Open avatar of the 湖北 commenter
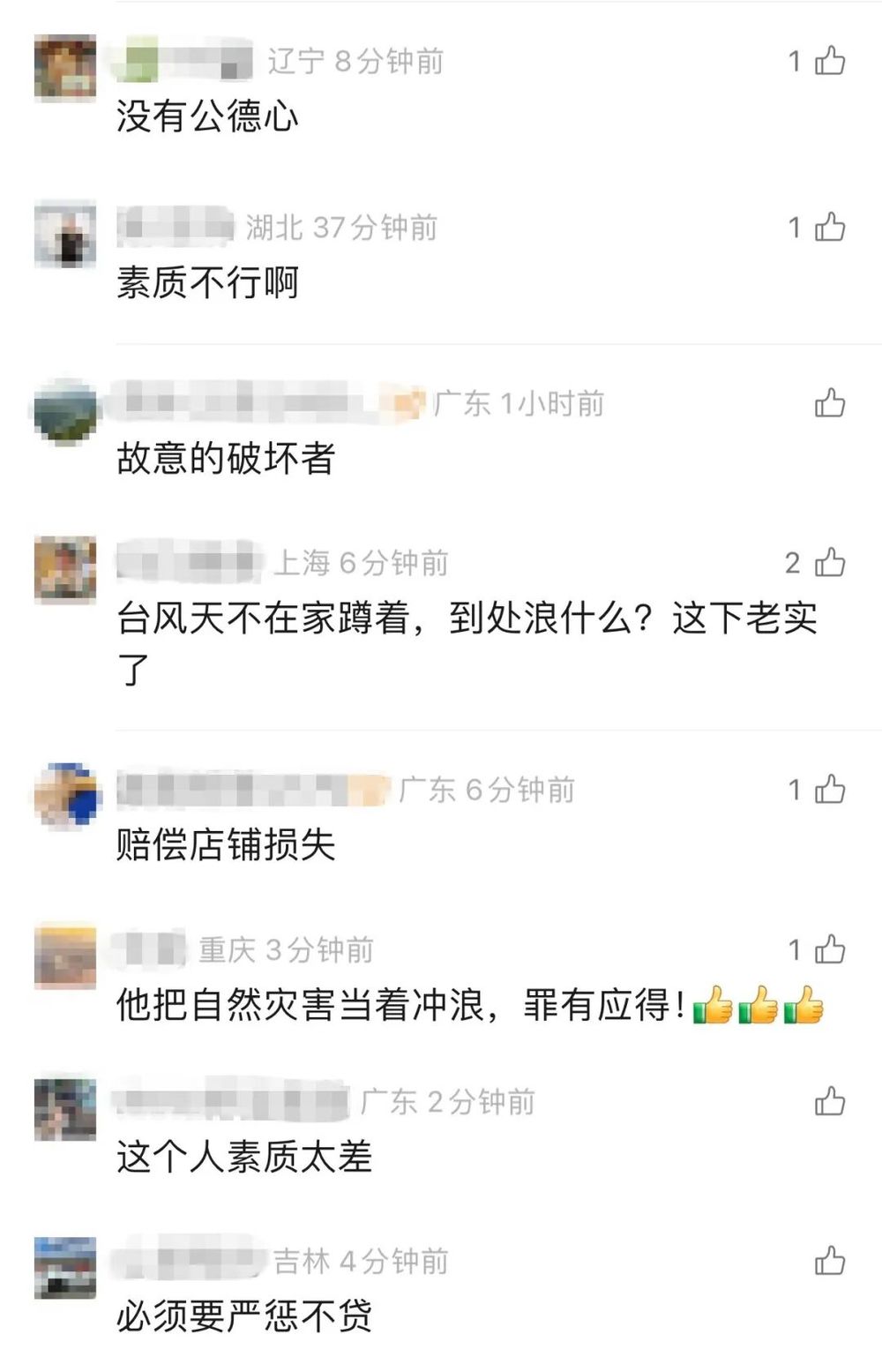 (x=65, y=235)
